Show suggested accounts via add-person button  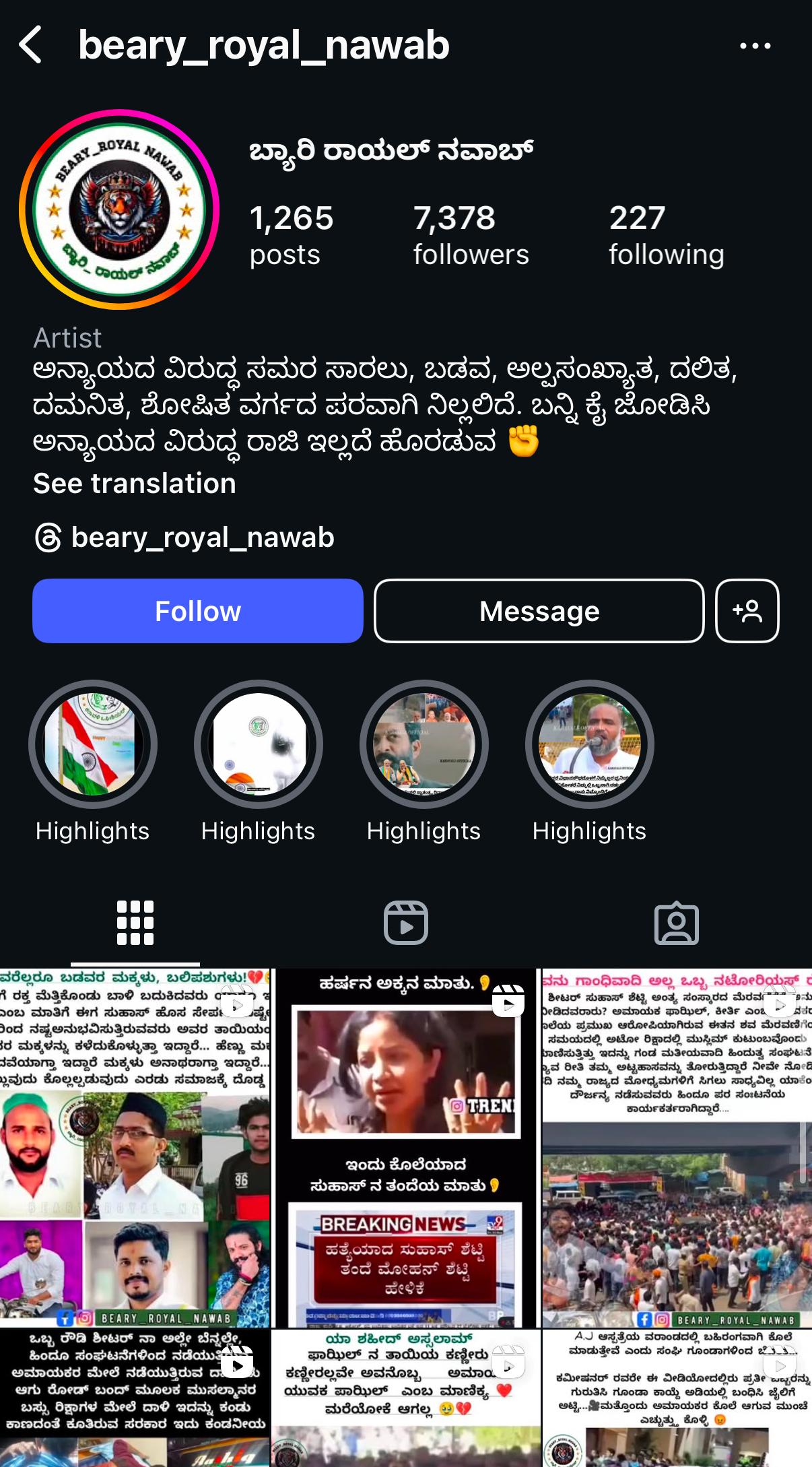(747, 611)
